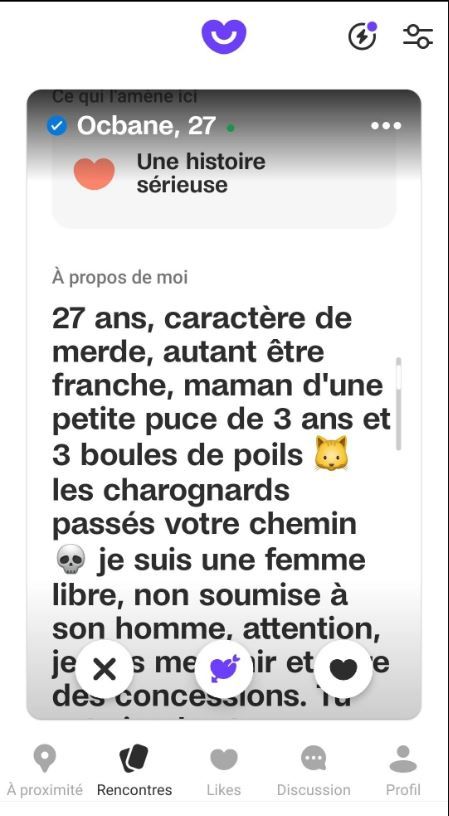
Task: Open the three-dot menu on Ocbane's profile
Action: 386,125
